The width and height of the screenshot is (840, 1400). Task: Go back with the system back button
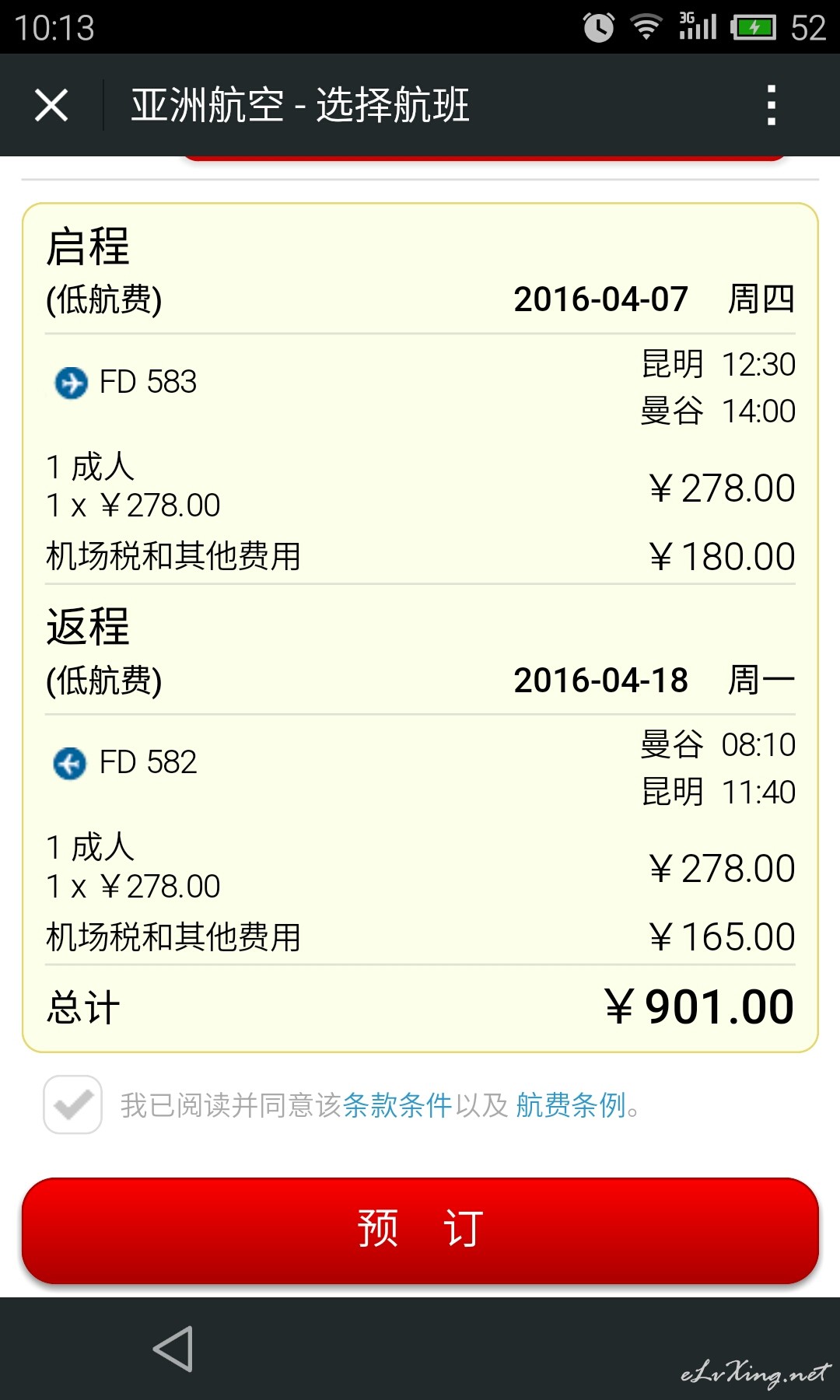tap(173, 1349)
